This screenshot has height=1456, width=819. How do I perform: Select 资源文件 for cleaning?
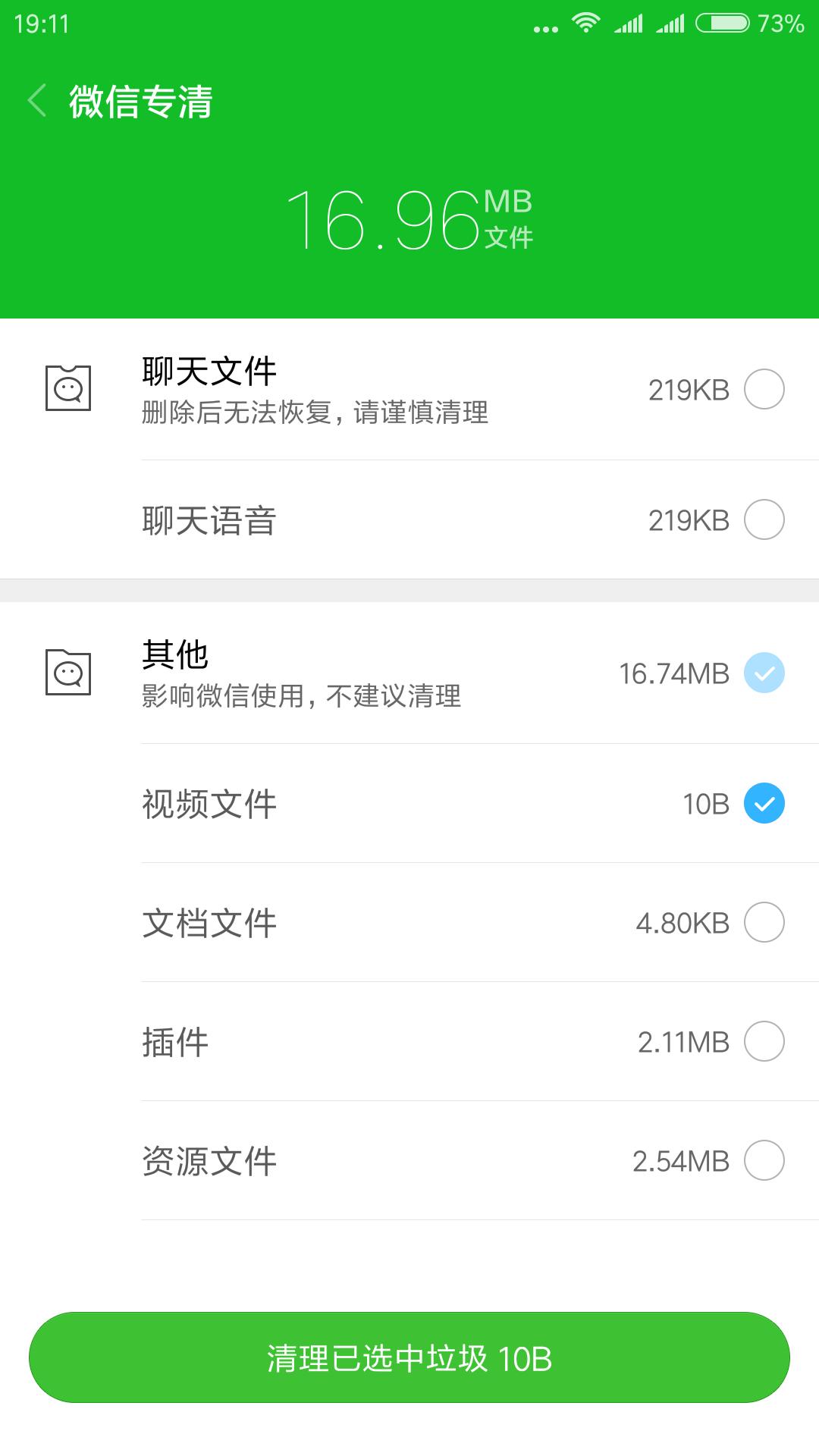pos(766,1159)
